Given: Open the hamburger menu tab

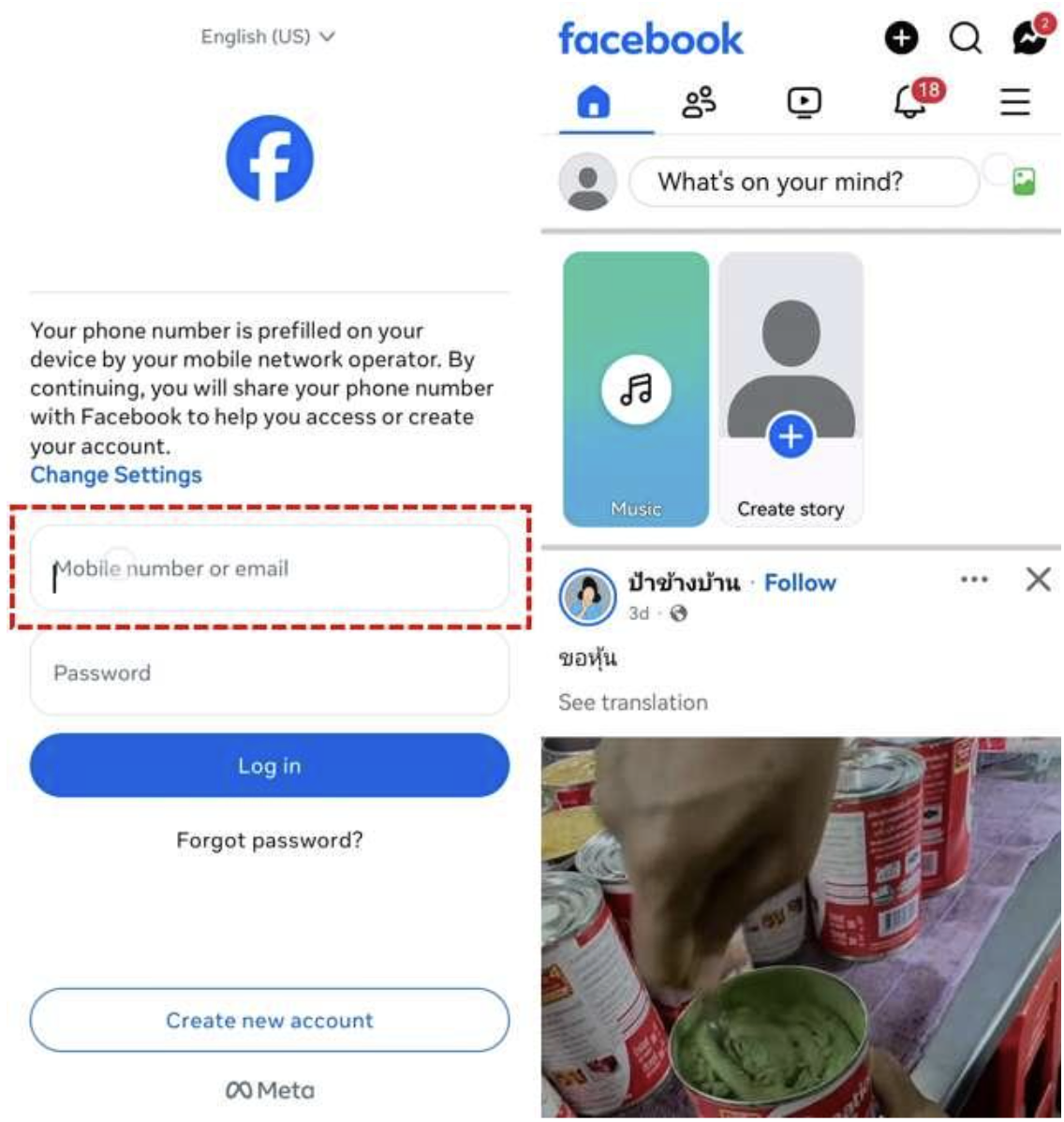Looking at the screenshot, I should (1015, 102).
